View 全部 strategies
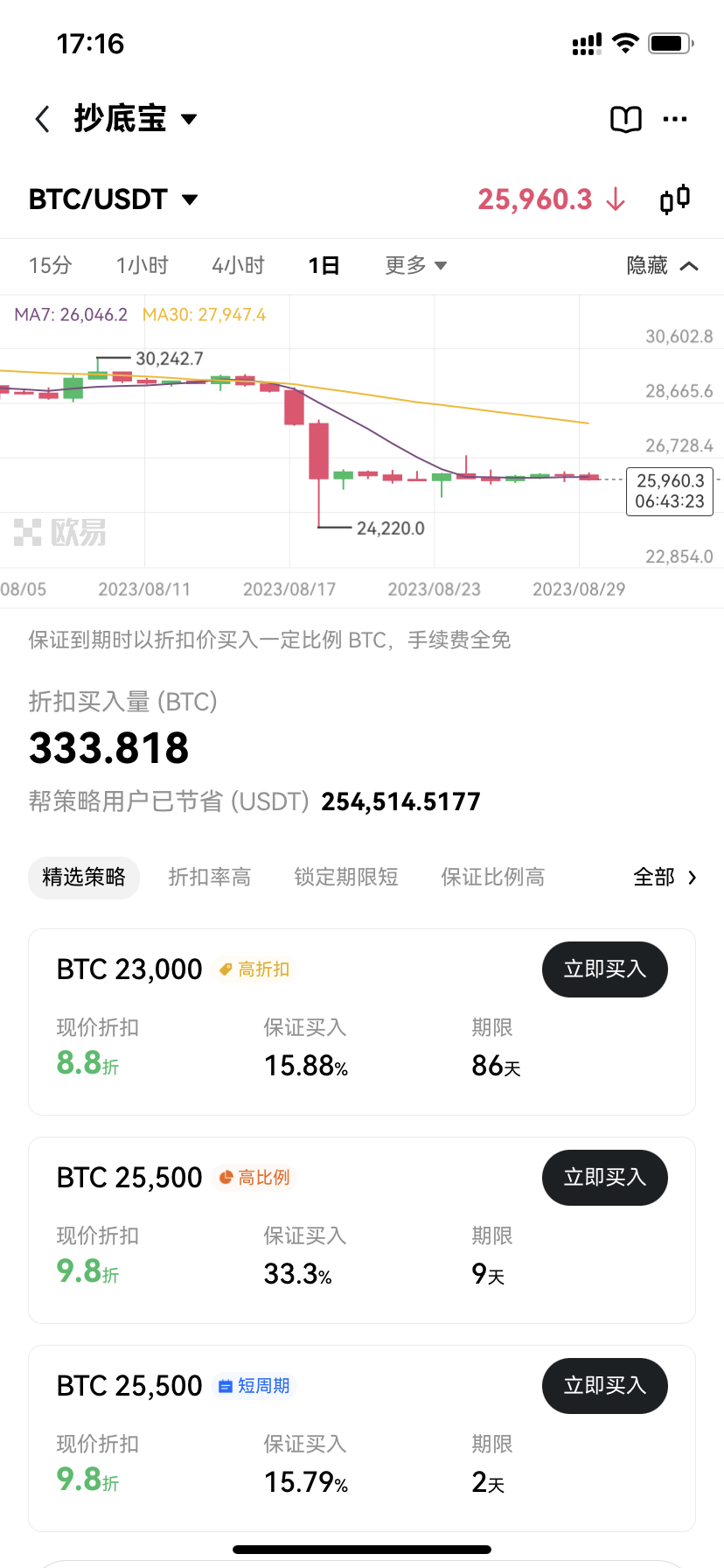Screen dimensions: 724x1568 point(665,877)
